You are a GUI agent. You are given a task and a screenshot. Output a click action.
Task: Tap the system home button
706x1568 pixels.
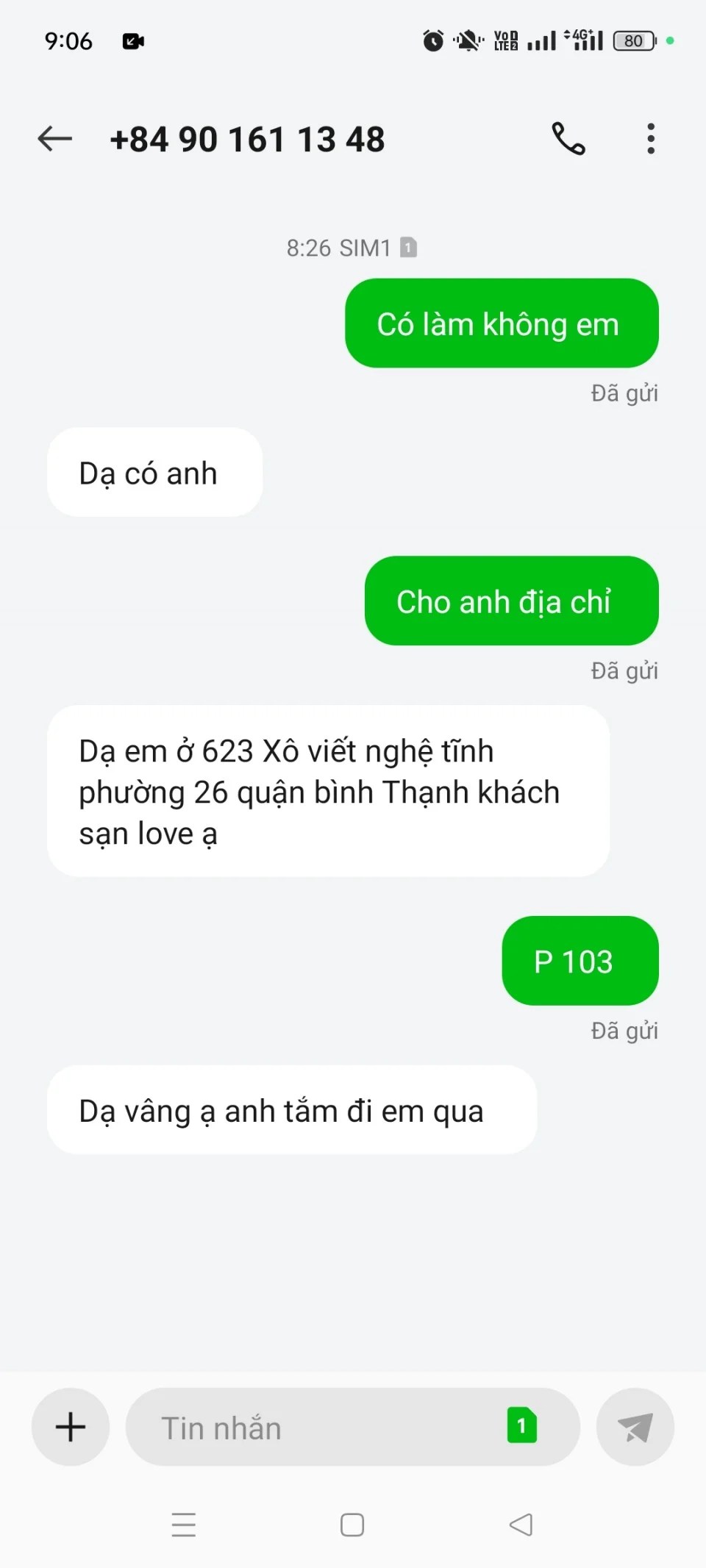pos(352,1525)
